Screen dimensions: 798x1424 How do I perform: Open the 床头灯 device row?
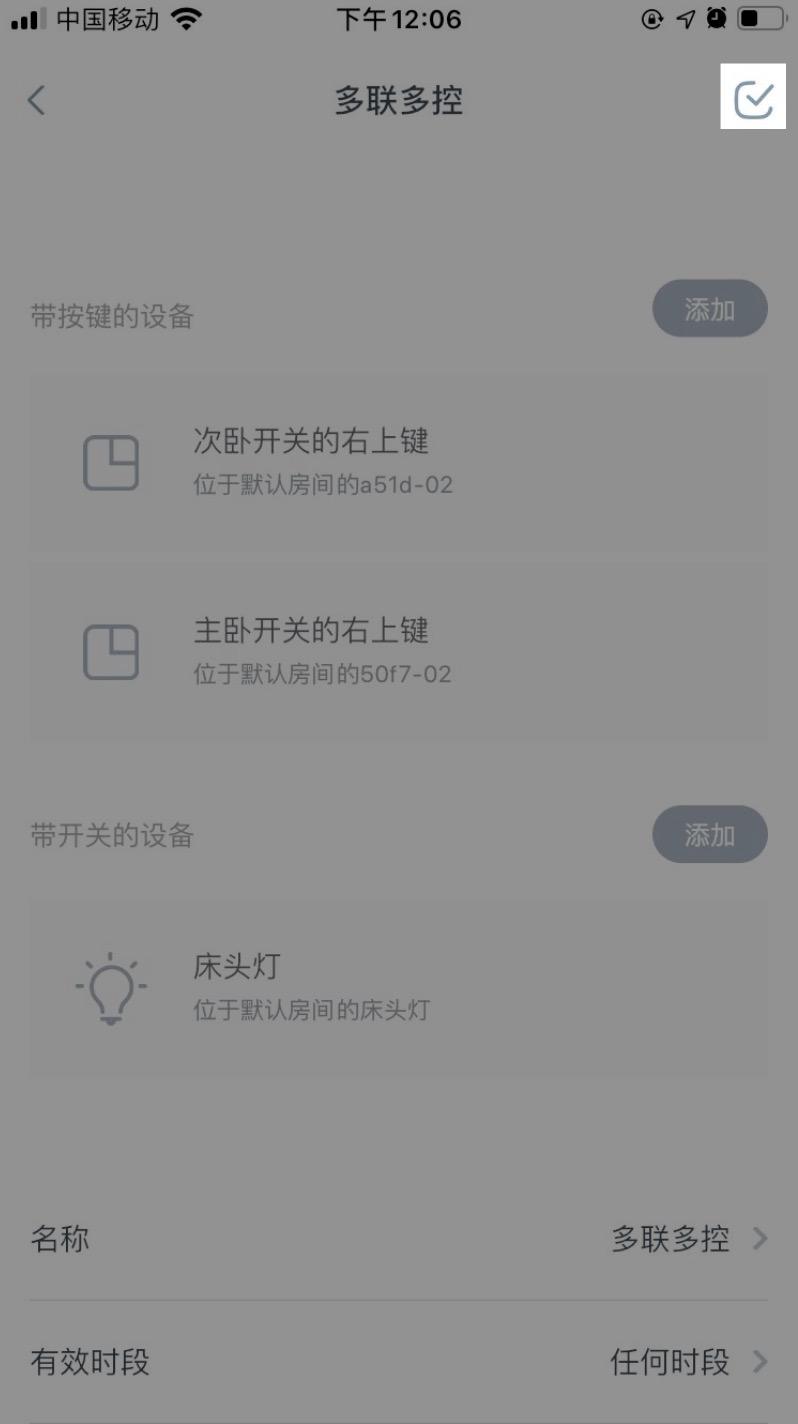pyautogui.click(x=398, y=987)
